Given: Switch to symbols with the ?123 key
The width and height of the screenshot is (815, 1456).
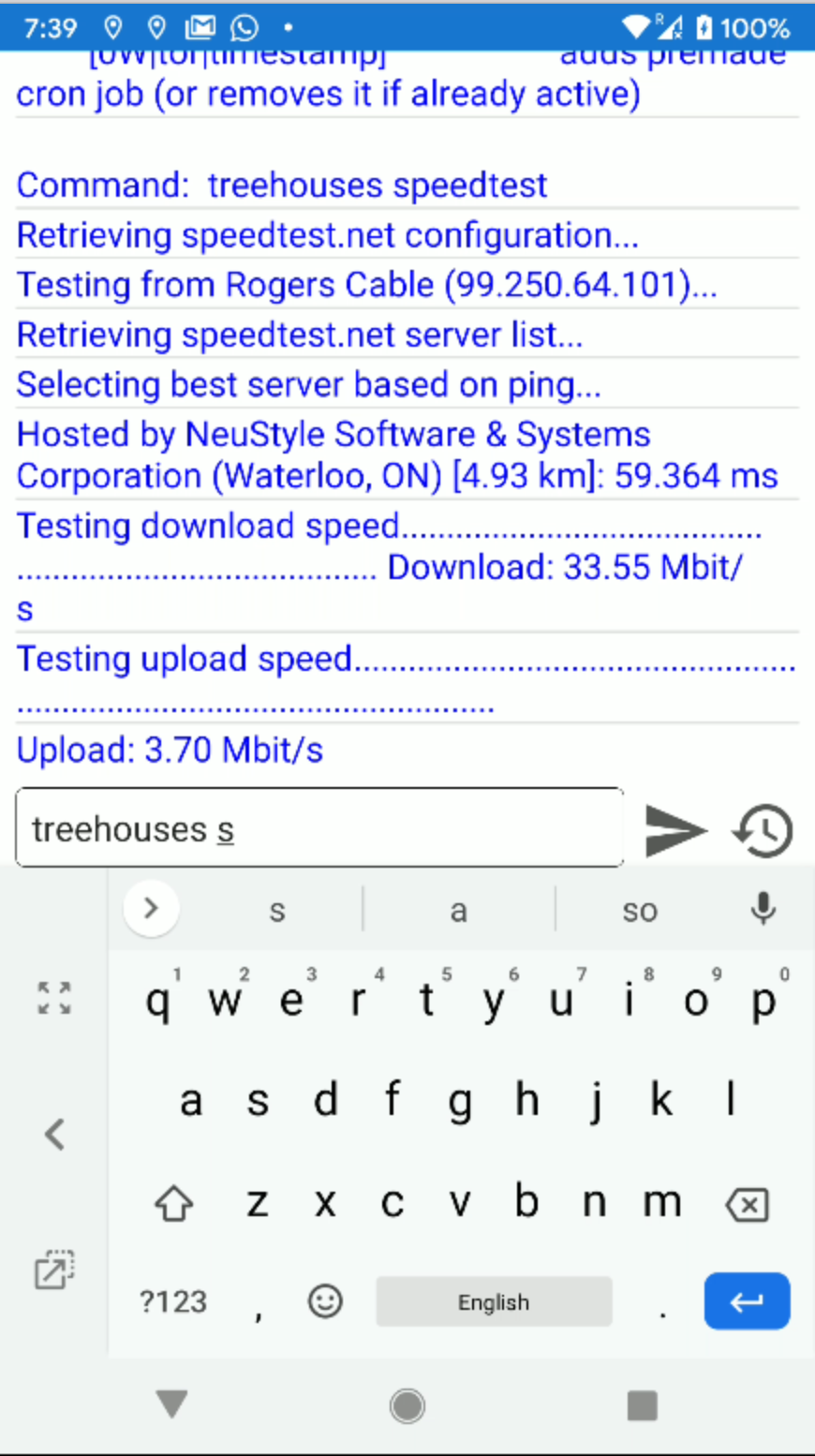Looking at the screenshot, I should pyautogui.click(x=172, y=1301).
